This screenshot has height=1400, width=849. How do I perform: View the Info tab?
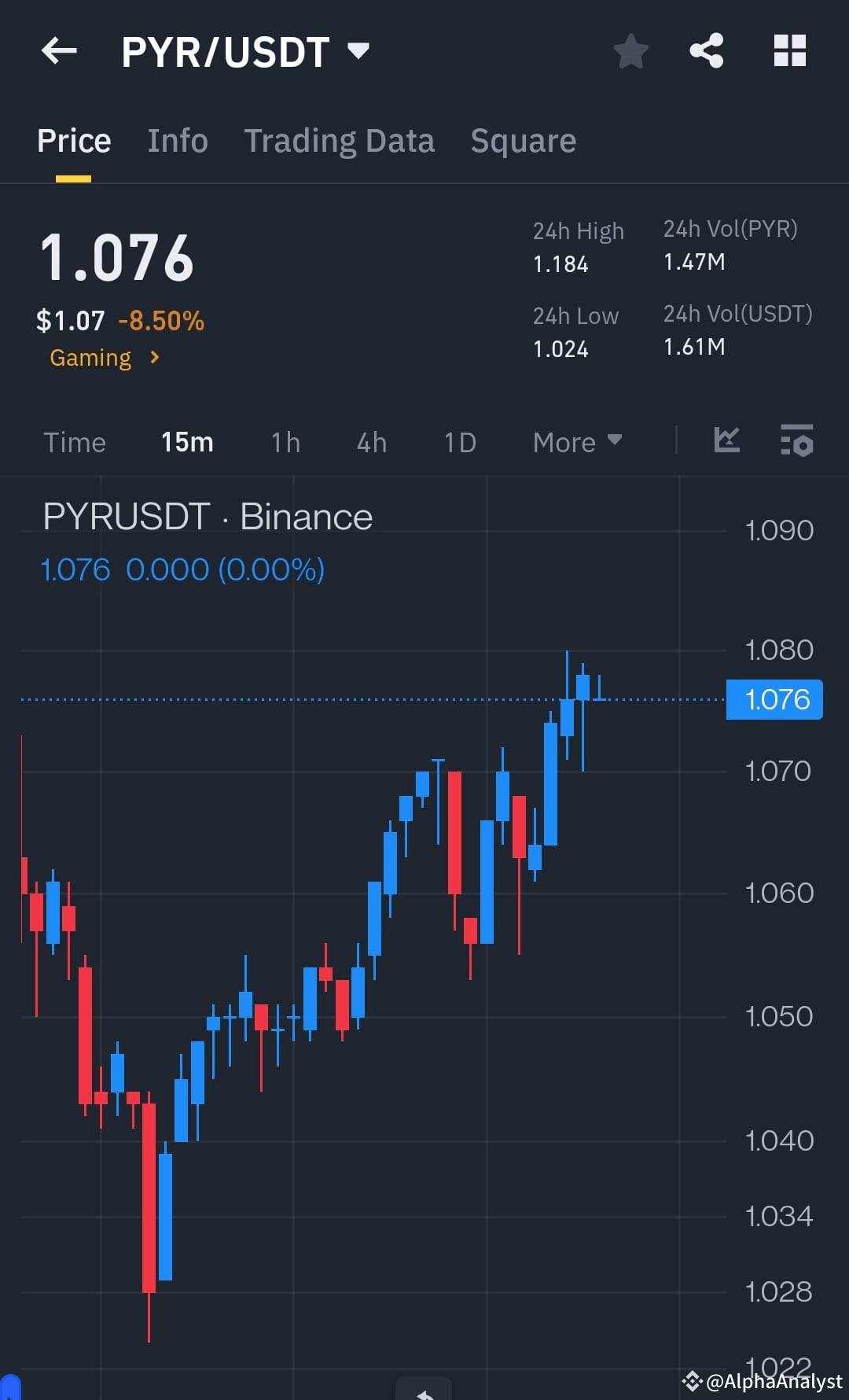[x=177, y=140]
